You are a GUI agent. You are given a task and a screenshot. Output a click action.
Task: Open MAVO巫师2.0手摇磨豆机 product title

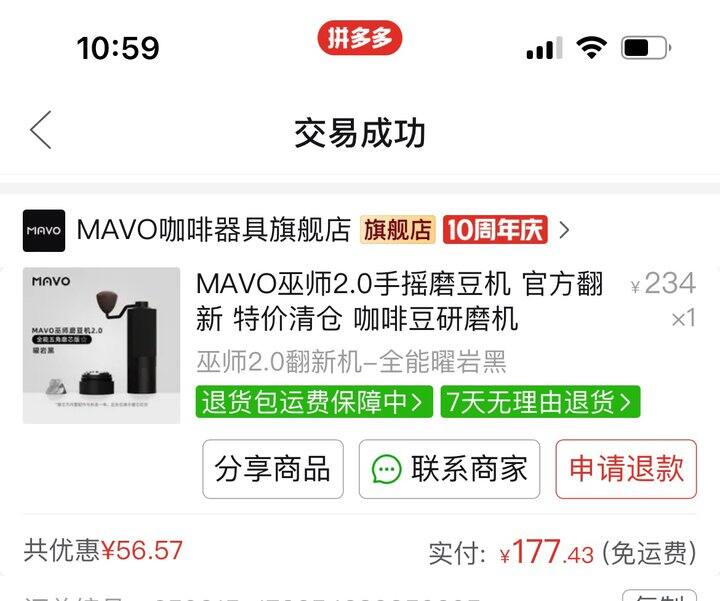[400, 301]
